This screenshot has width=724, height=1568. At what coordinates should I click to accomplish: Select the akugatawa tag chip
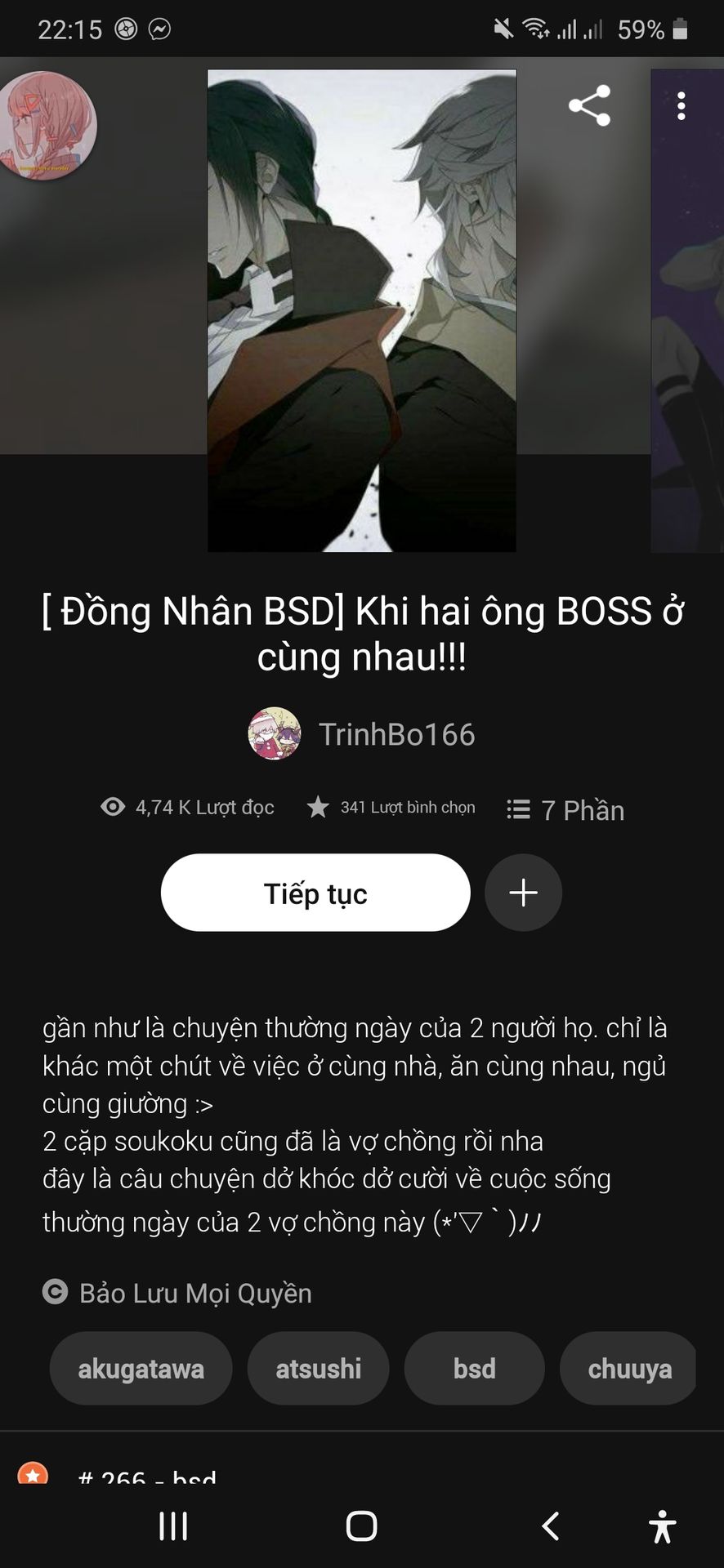tap(141, 1369)
